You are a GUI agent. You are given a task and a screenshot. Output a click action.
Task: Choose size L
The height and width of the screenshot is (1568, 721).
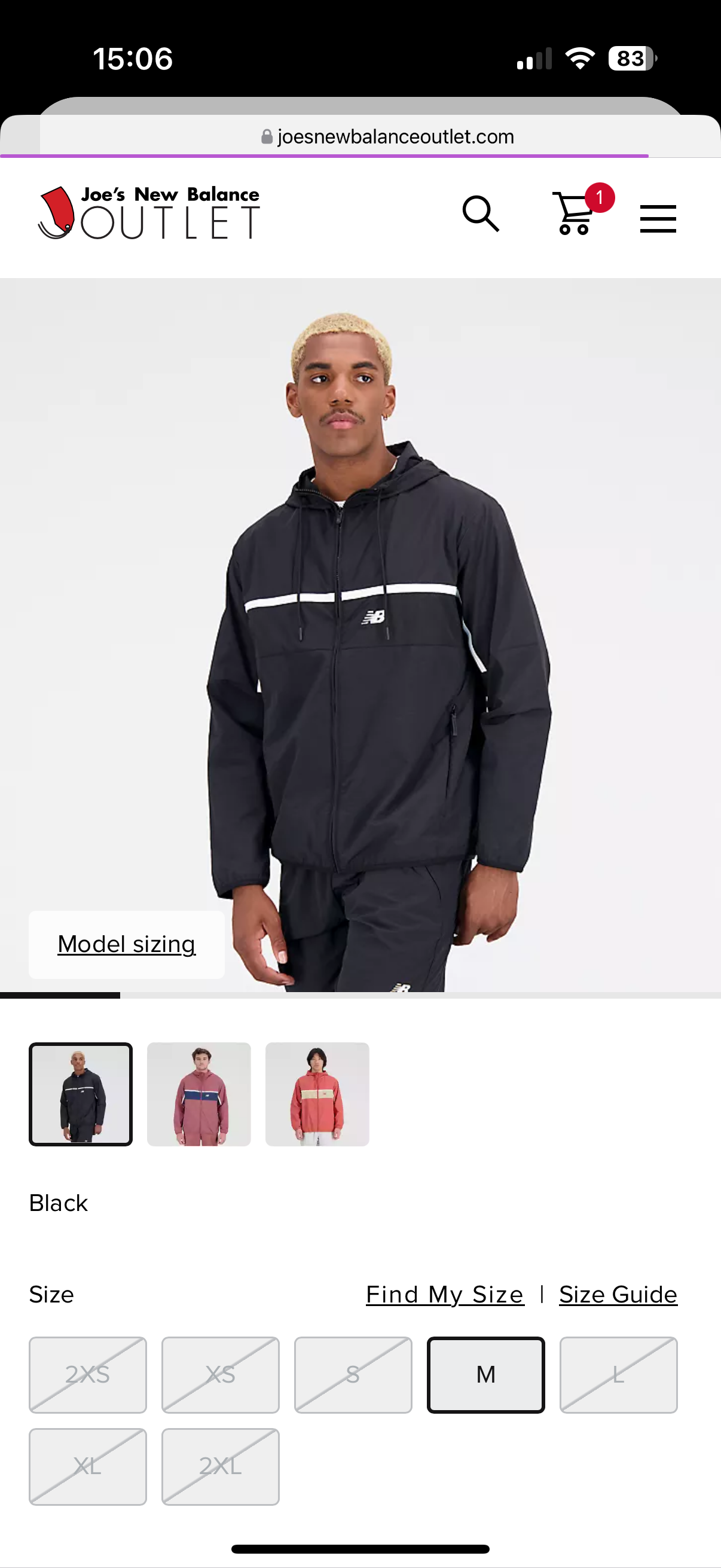coord(618,1374)
